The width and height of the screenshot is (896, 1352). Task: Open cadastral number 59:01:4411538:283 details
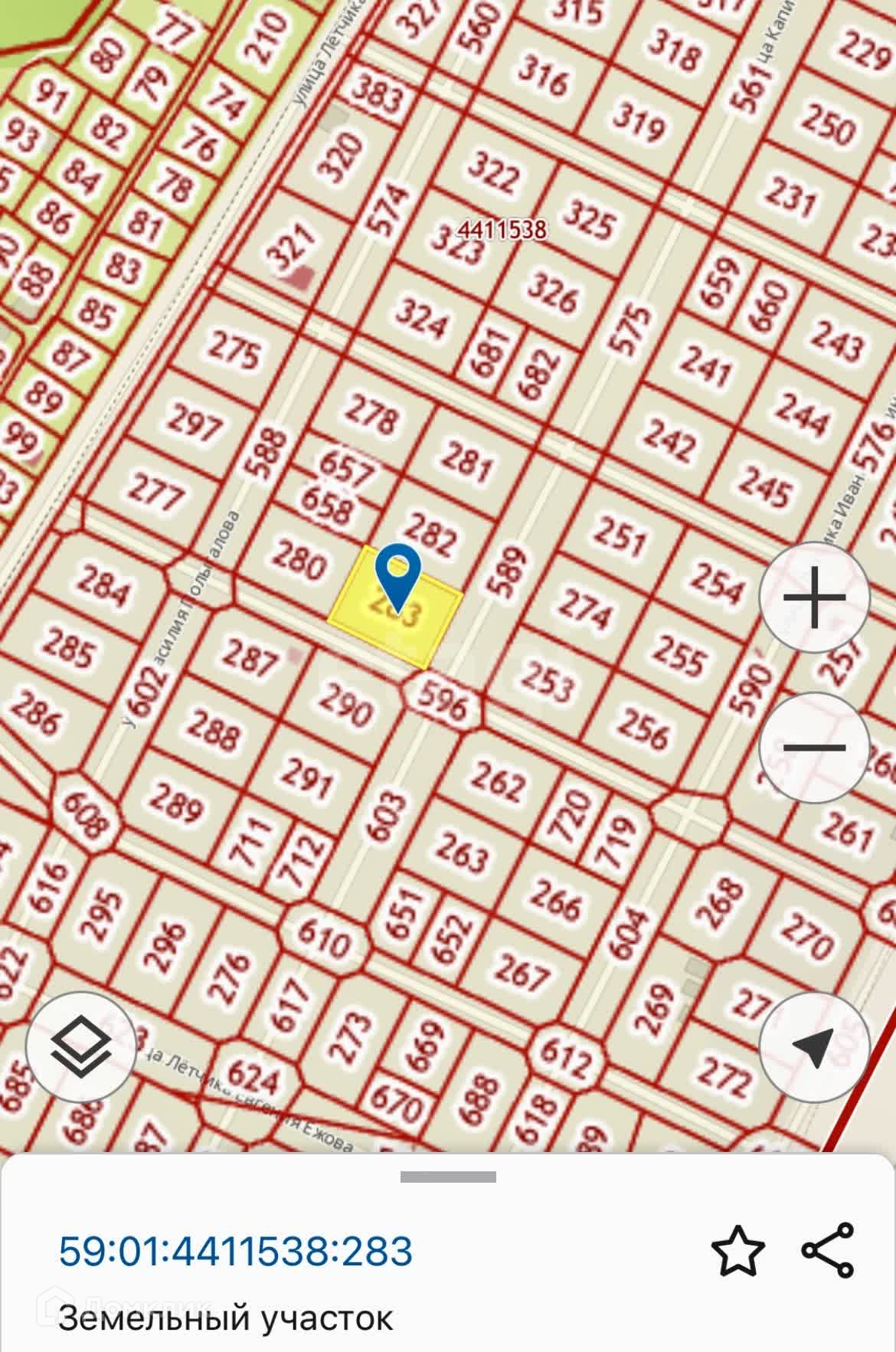tap(236, 1251)
